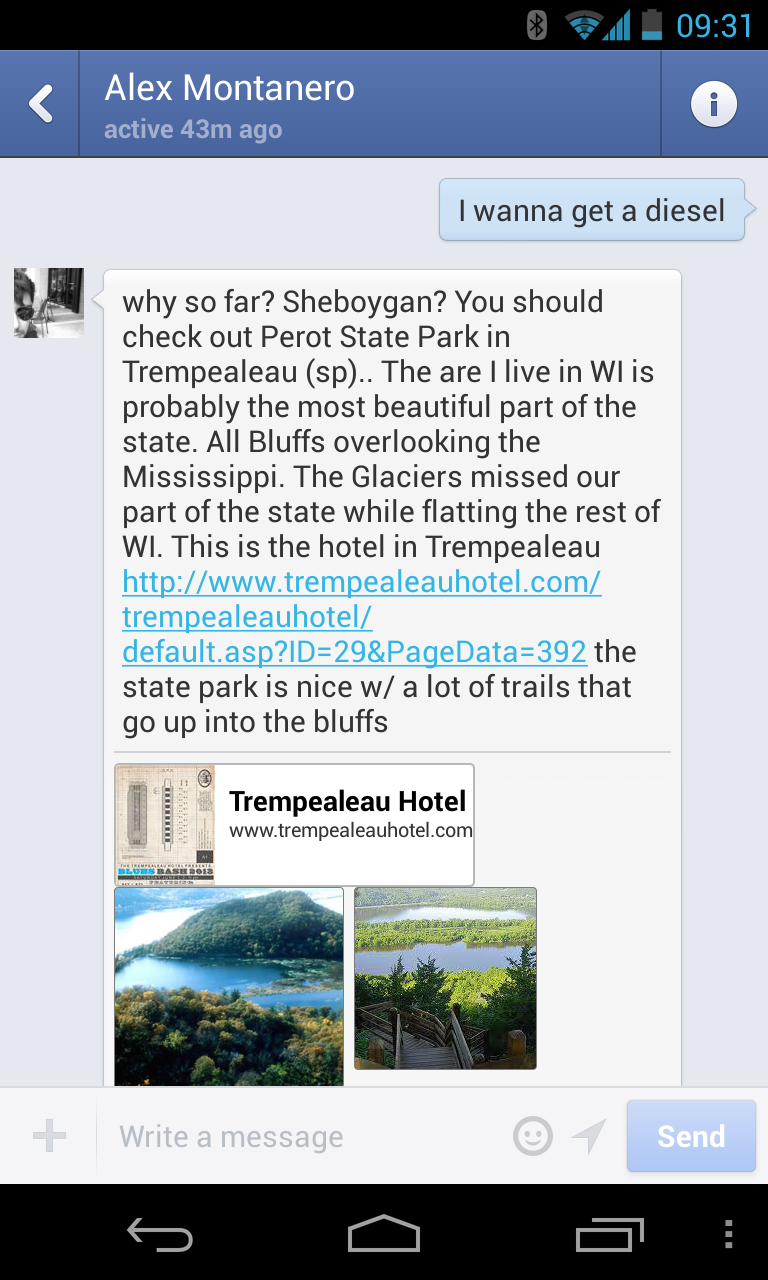The width and height of the screenshot is (768, 1280).
Task: Tap the system back button
Action: tap(160, 1236)
